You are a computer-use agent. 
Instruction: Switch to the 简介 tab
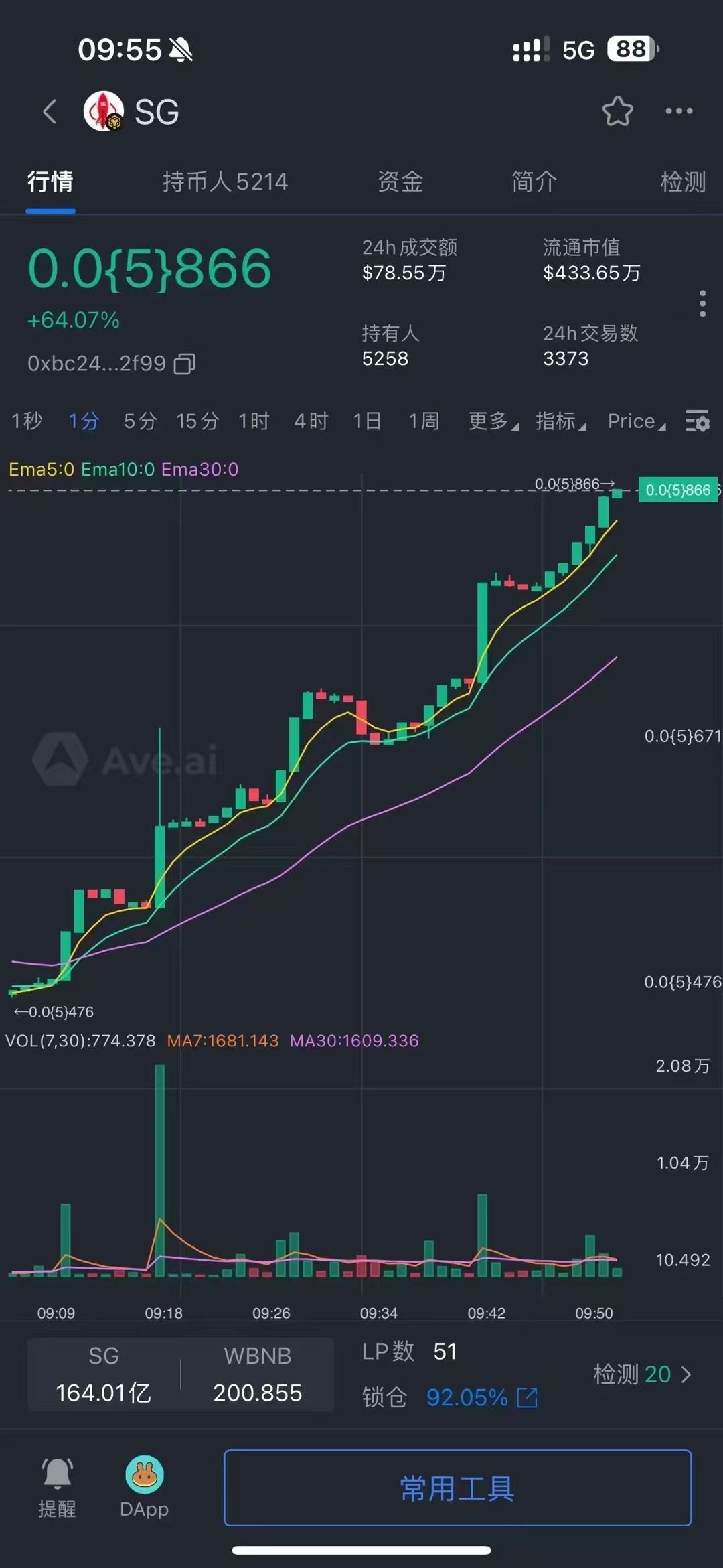(x=534, y=182)
